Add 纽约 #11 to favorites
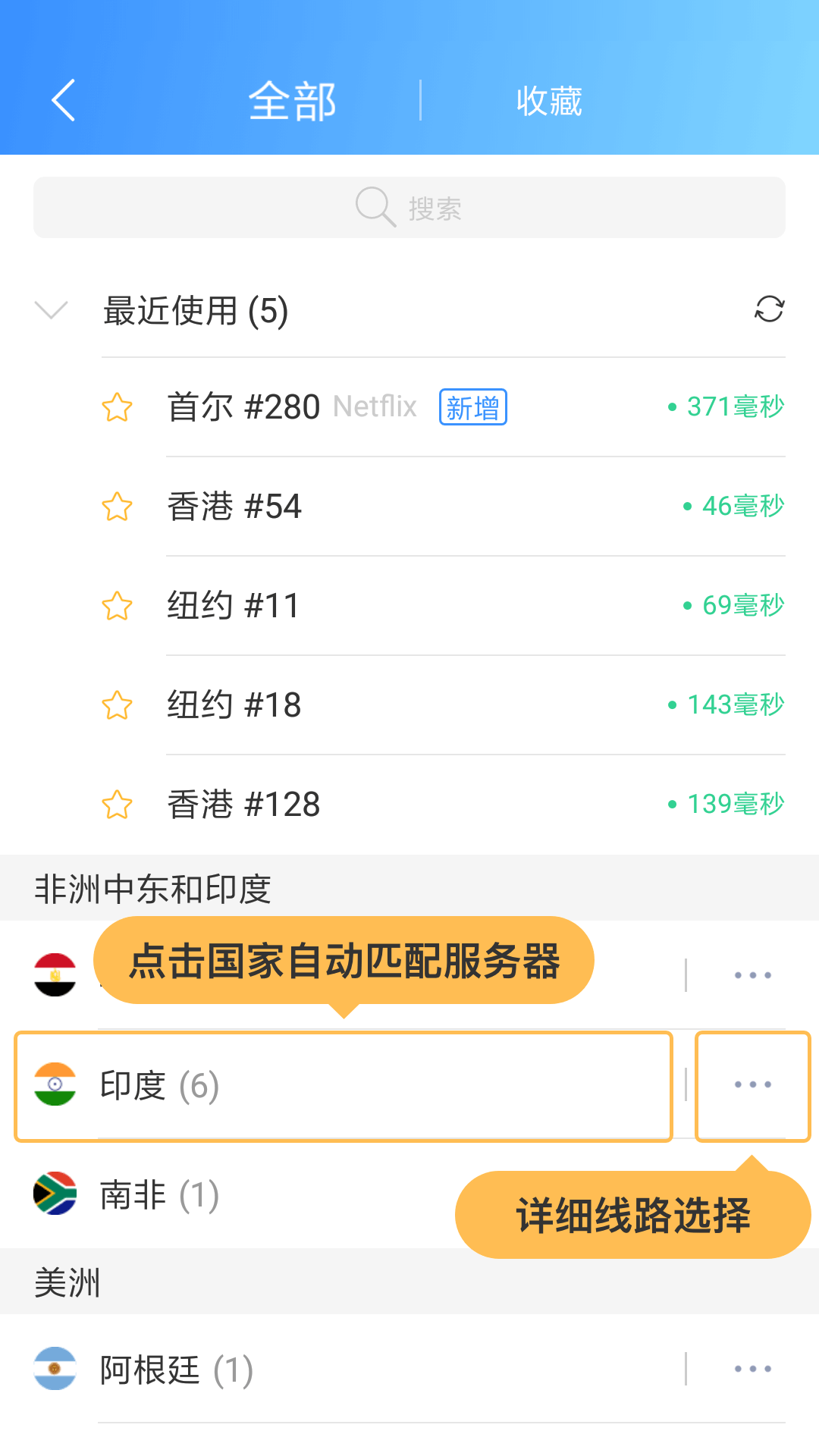The height and width of the screenshot is (1456, 819). tap(118, 606)
